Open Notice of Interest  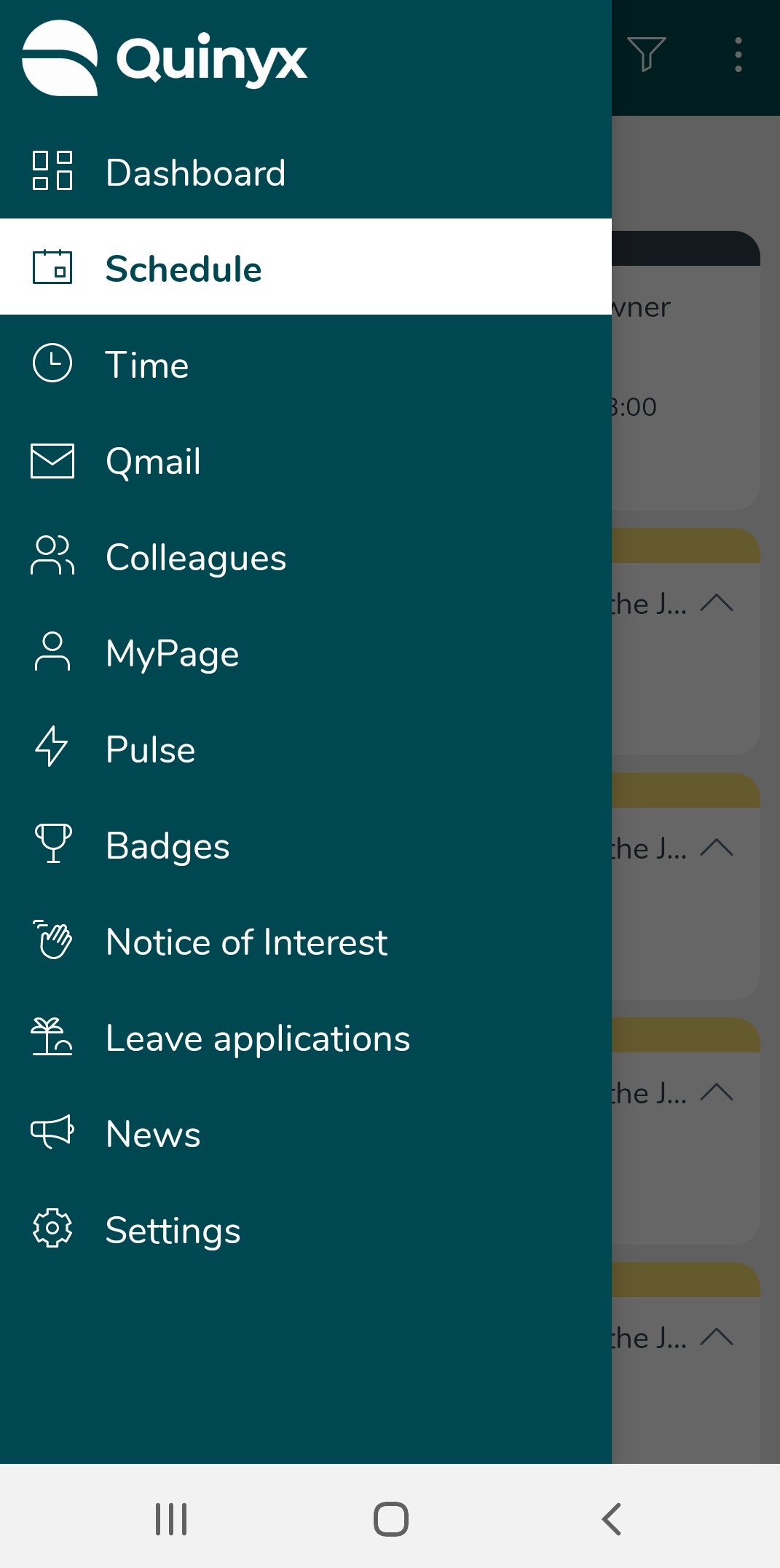click(306, 940)
